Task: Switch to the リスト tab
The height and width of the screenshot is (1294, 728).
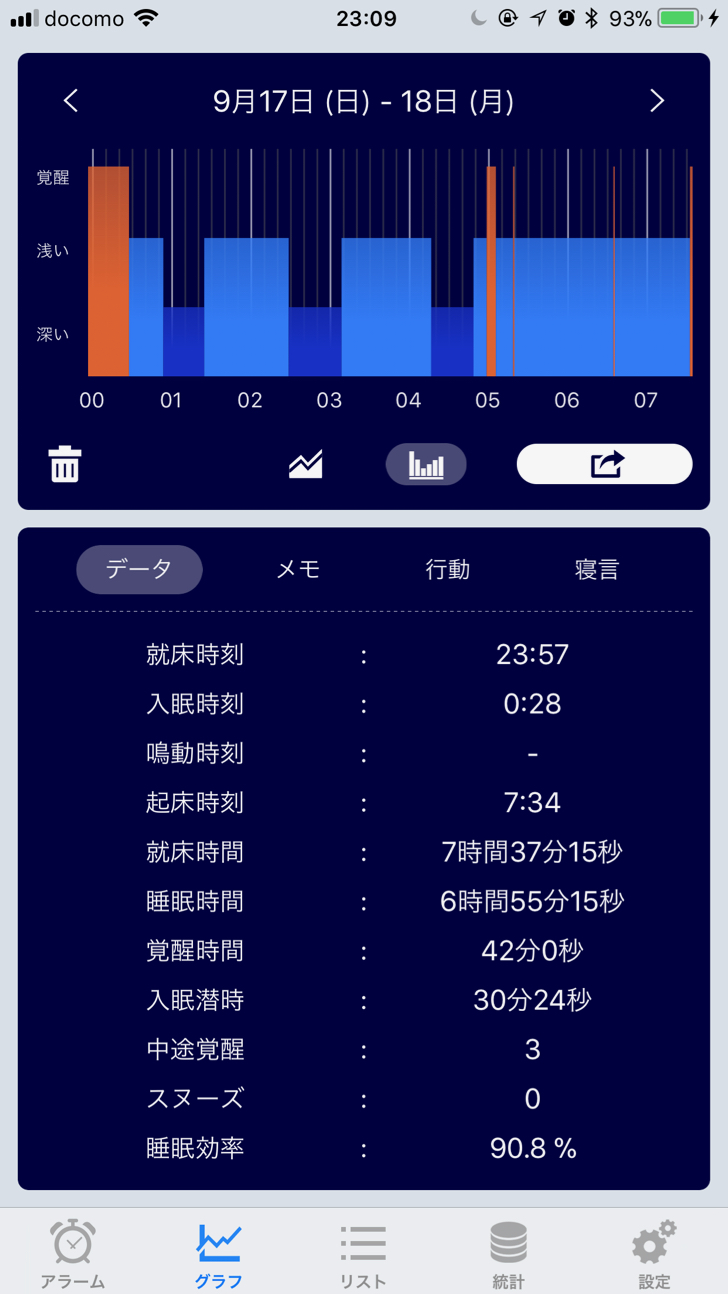Action: [363, 1253]
